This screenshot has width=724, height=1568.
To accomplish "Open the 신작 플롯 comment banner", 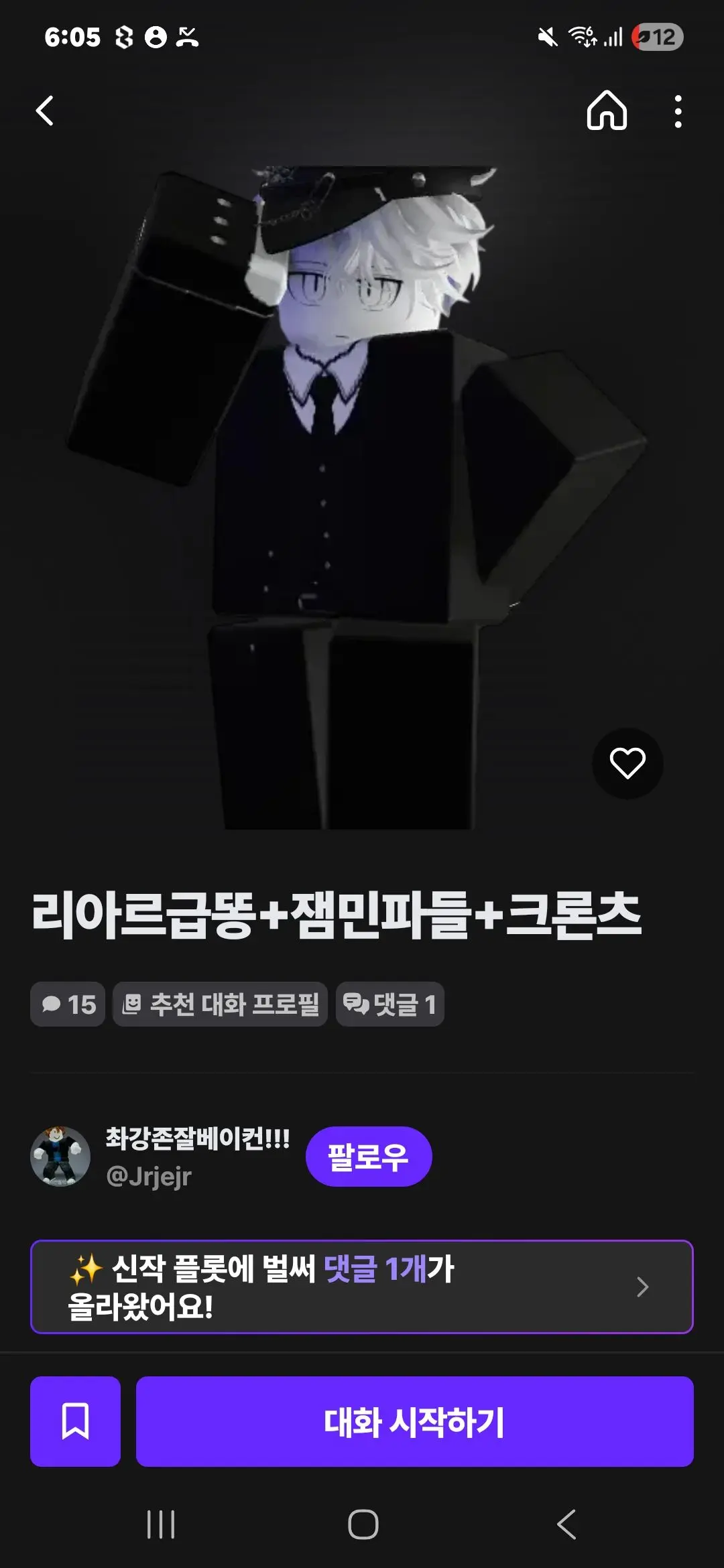I will coord(362,1287).
